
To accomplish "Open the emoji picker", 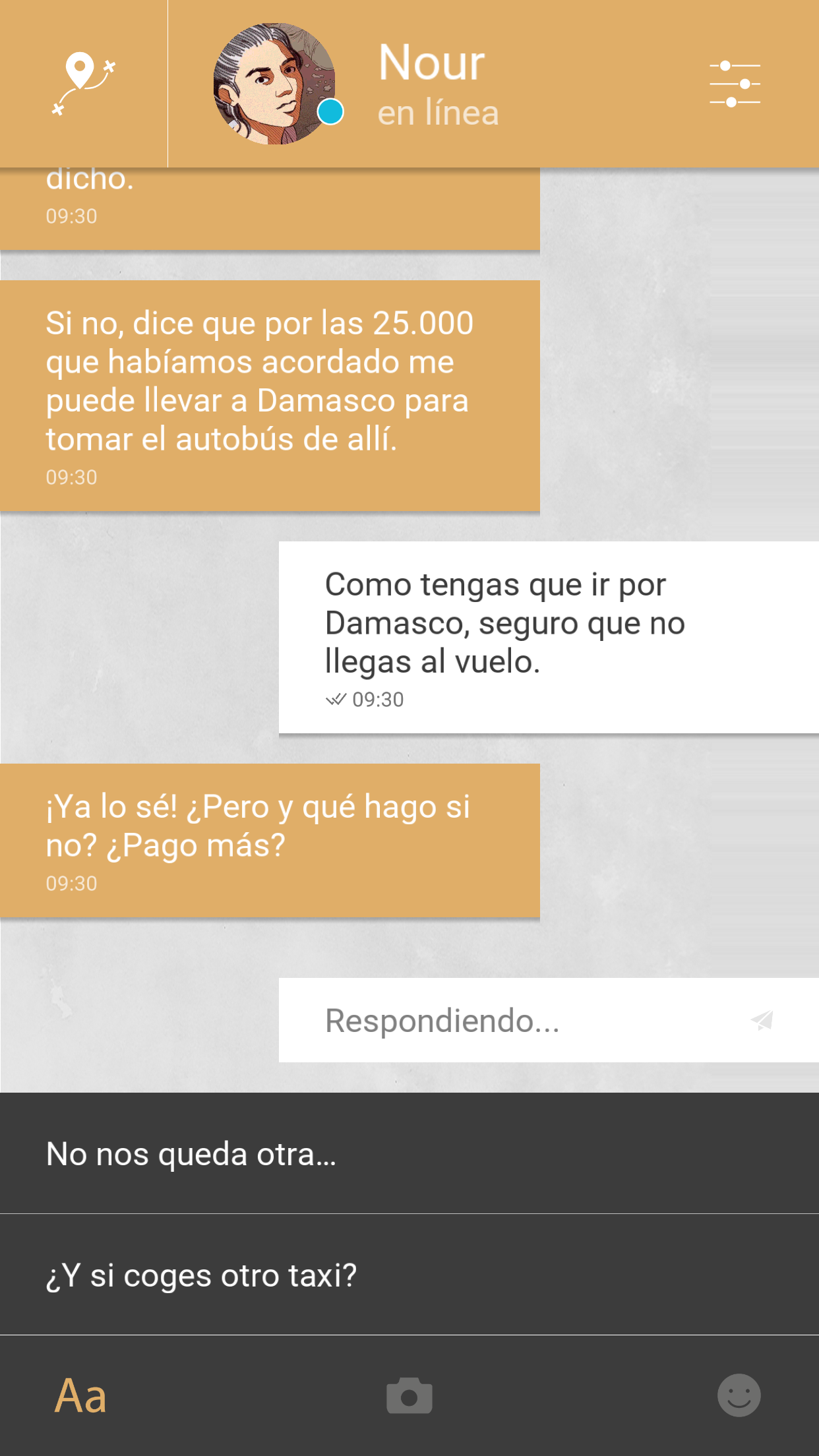I will coord(739,1395).
